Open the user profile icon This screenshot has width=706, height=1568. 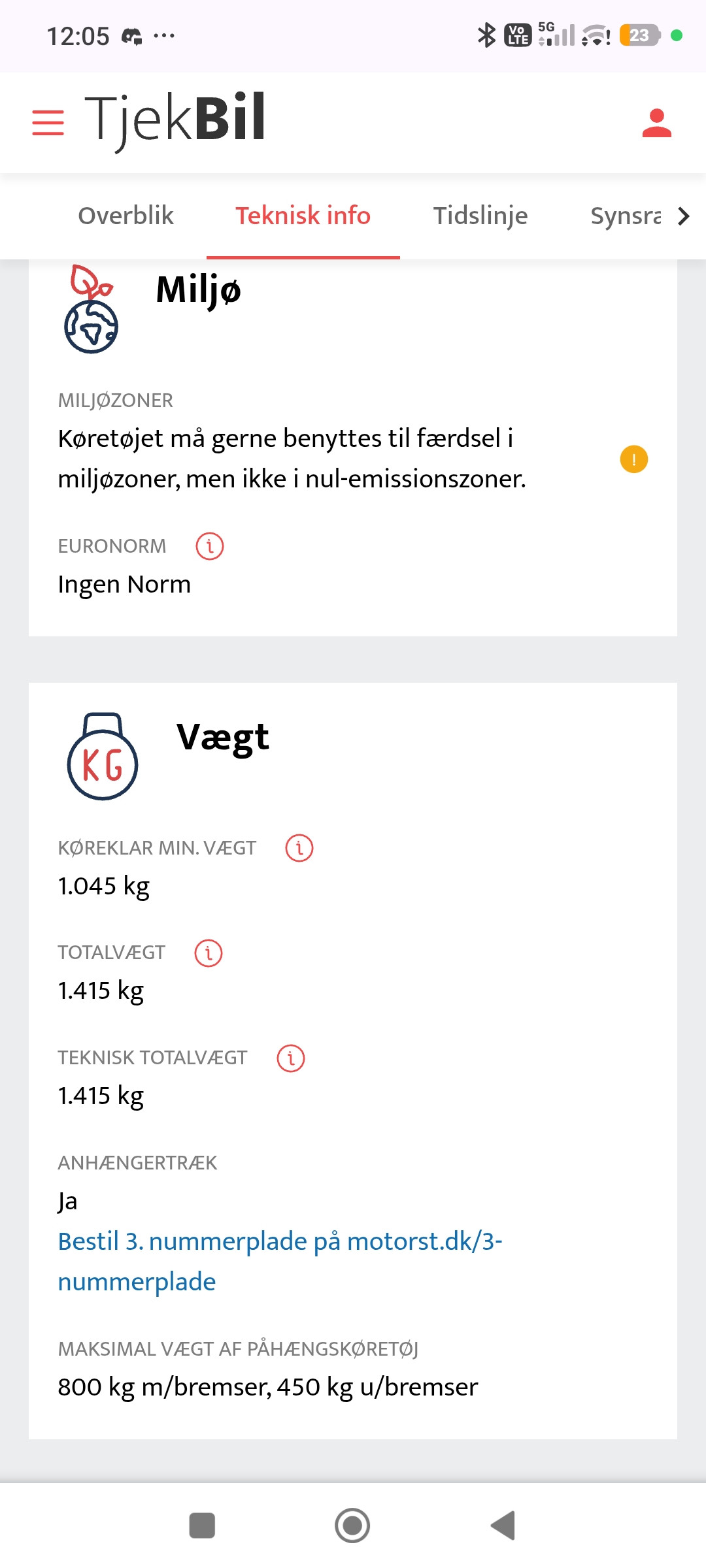[657, 123]
